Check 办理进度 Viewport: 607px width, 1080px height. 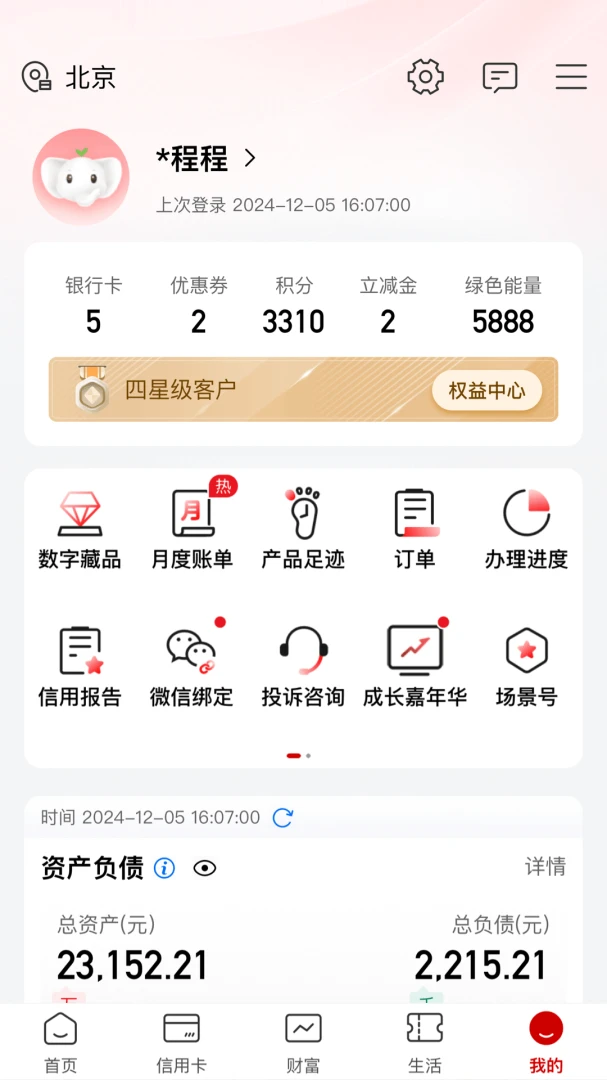tap(526, 530)
